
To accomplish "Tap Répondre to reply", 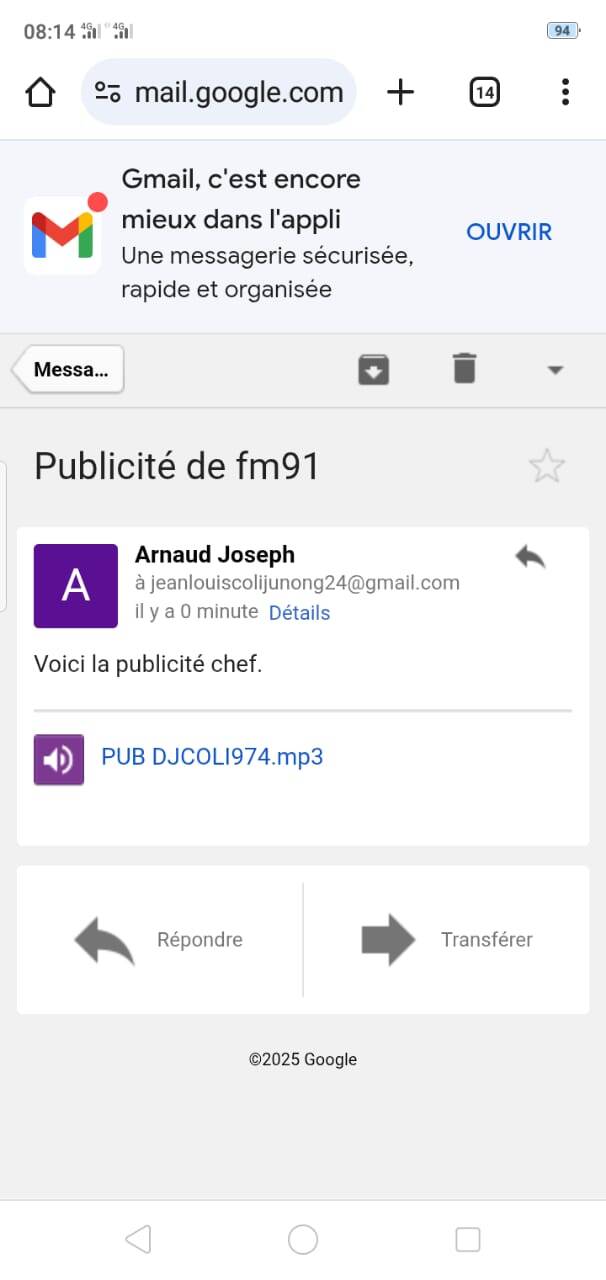I will (160, 940).
